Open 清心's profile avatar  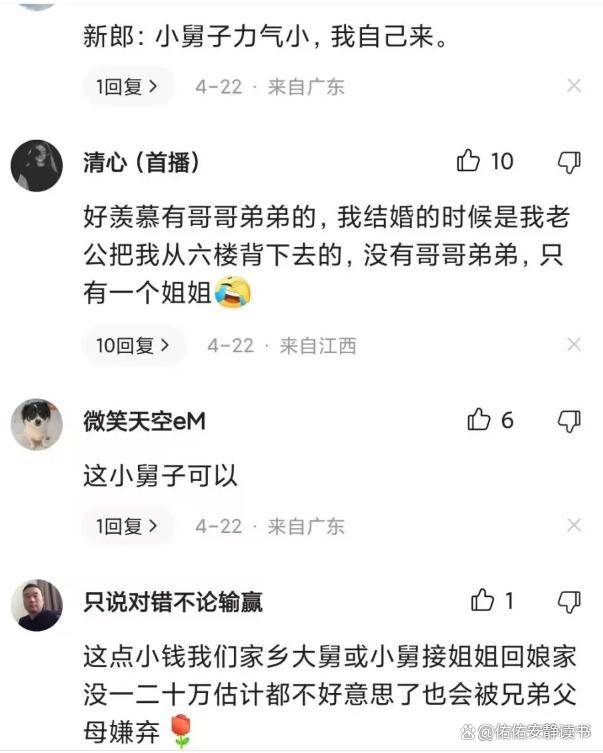click(x=37, y=165)
